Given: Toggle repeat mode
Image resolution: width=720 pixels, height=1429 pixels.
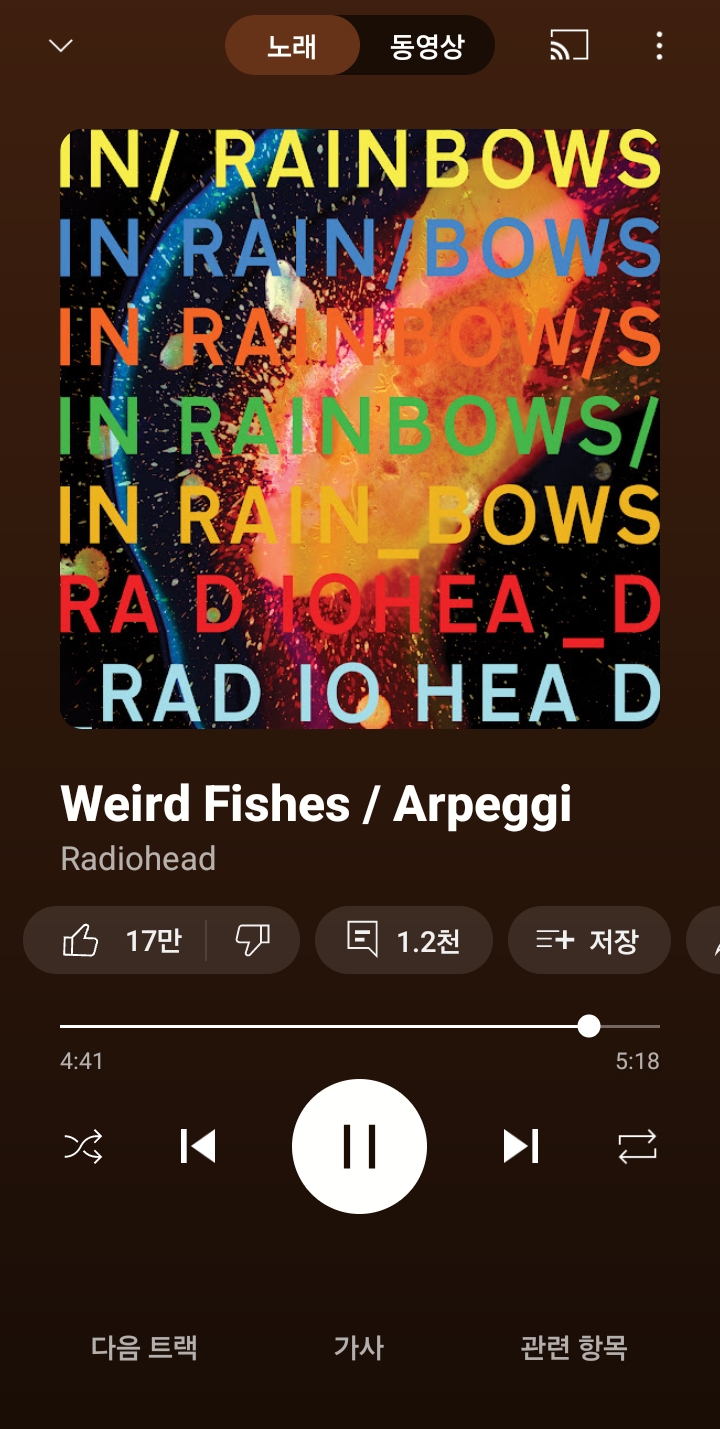Looking at the screenshot, I should (637, 1146).
